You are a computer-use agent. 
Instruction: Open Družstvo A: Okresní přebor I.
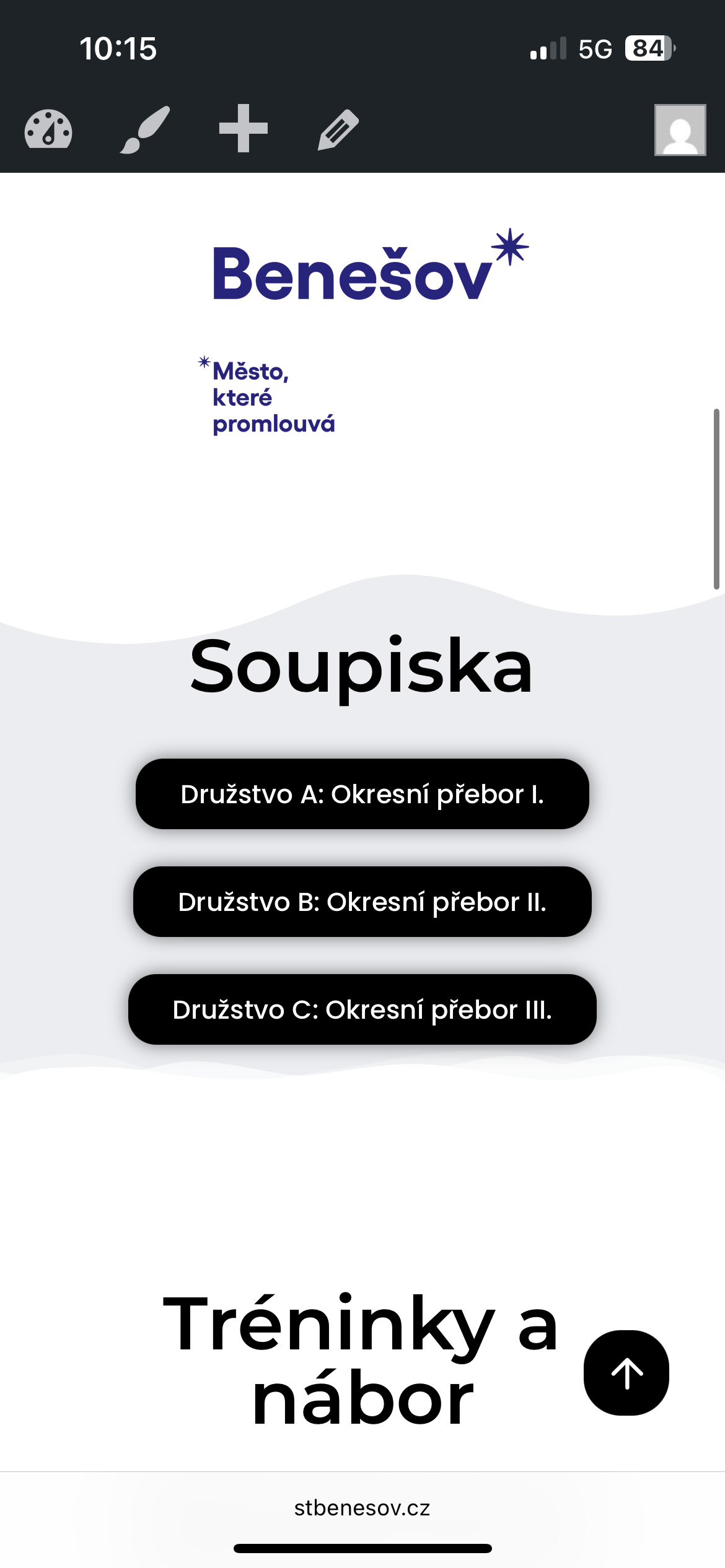pos(362,794)
